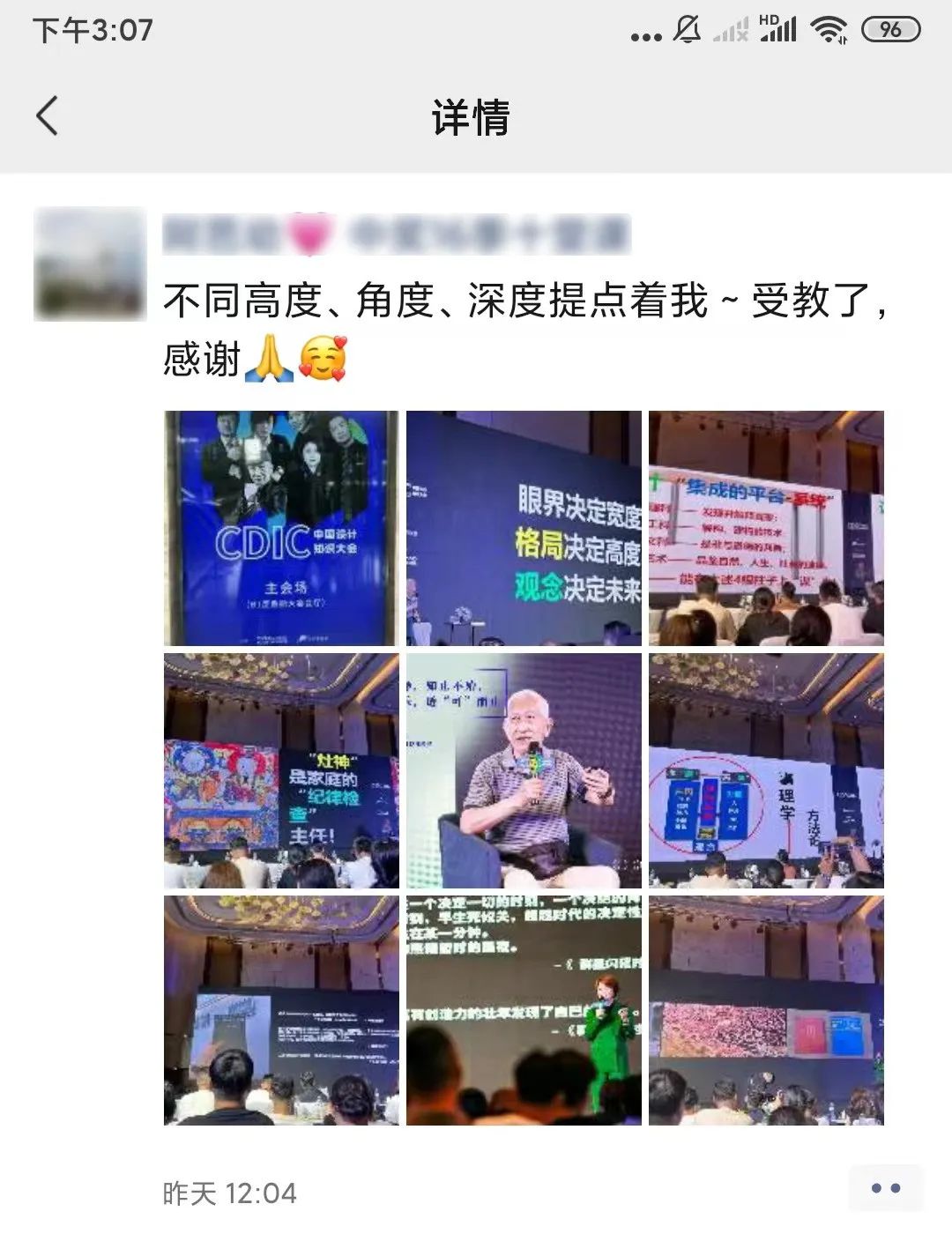Open the dark-screen audience photo
Screen dimensions: 952x1256
point(281,1010)
